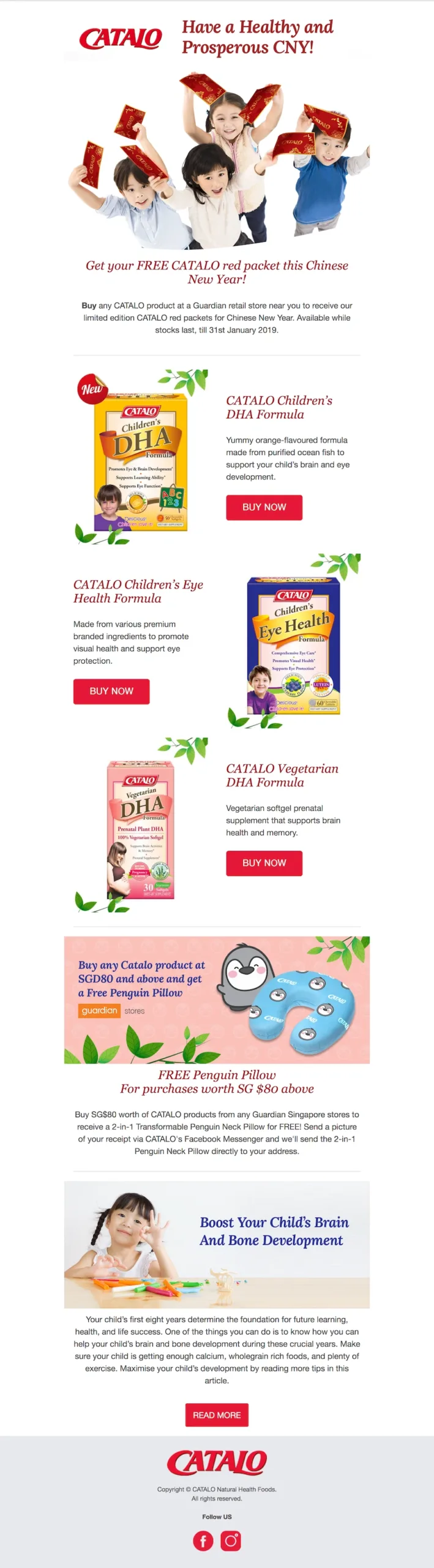Tap BUY NOW for Children's DHA Formula
434x1568 pixels.
point(264,507)
